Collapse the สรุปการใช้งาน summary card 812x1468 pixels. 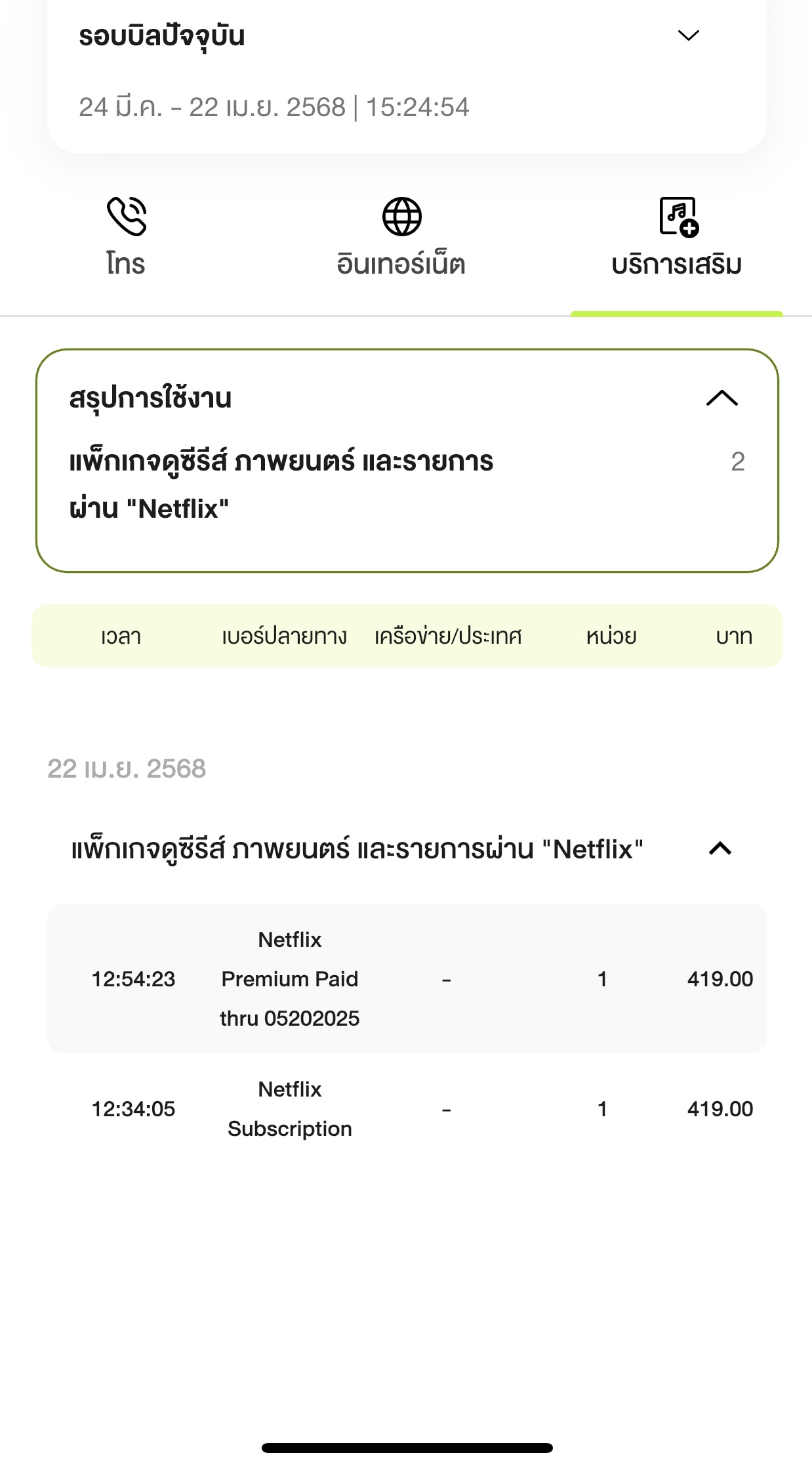pos(722,398)
